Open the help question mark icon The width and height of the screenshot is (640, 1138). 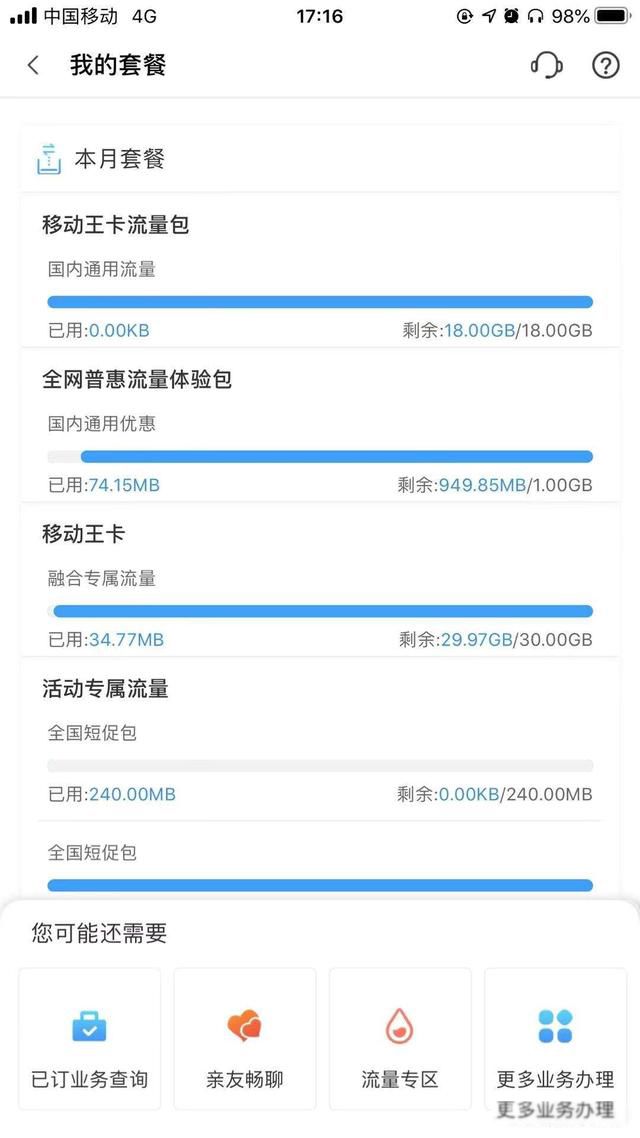click(x=606, y=66)
